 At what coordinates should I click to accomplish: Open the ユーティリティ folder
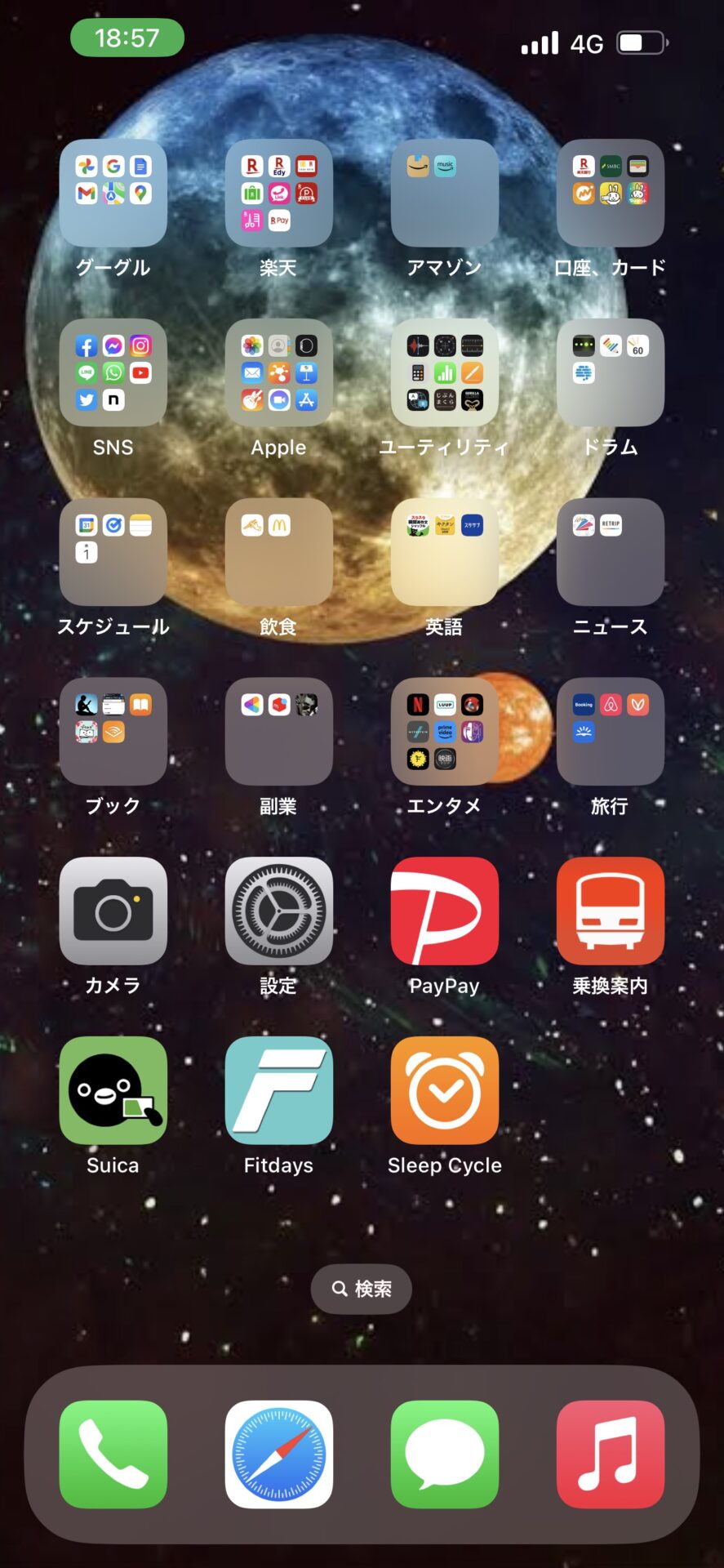point(445,373)
